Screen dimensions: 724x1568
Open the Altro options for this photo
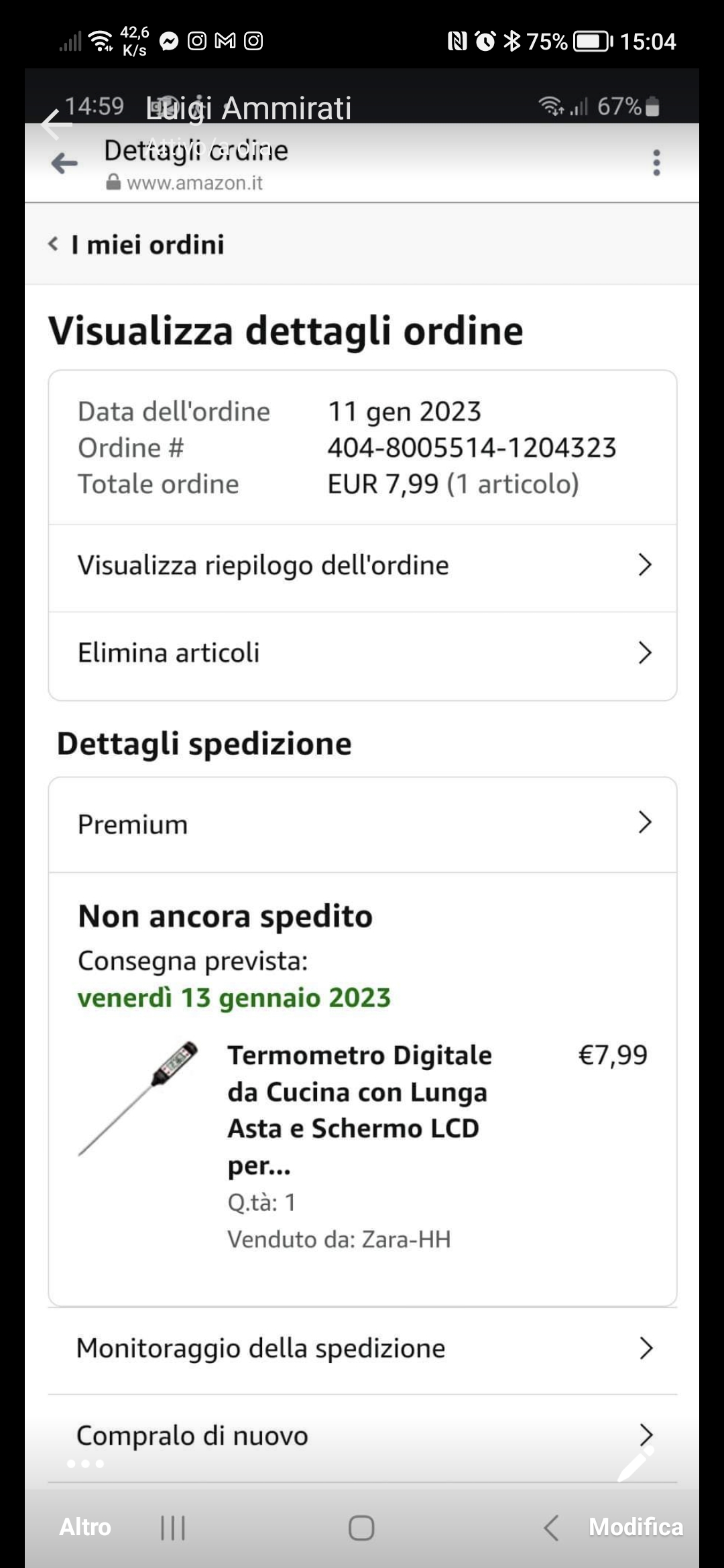85,1526
